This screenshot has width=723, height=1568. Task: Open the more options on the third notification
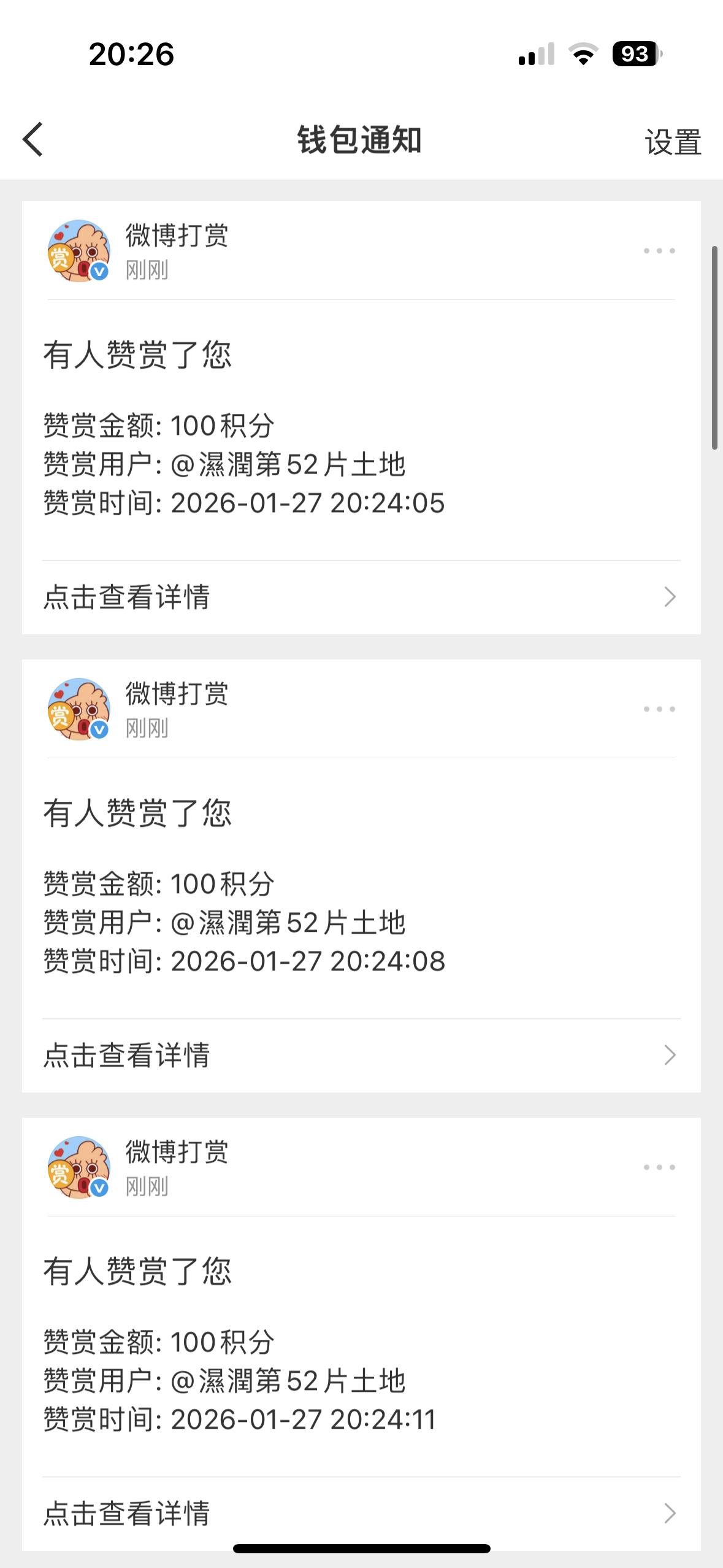[x=658, y=1167]
